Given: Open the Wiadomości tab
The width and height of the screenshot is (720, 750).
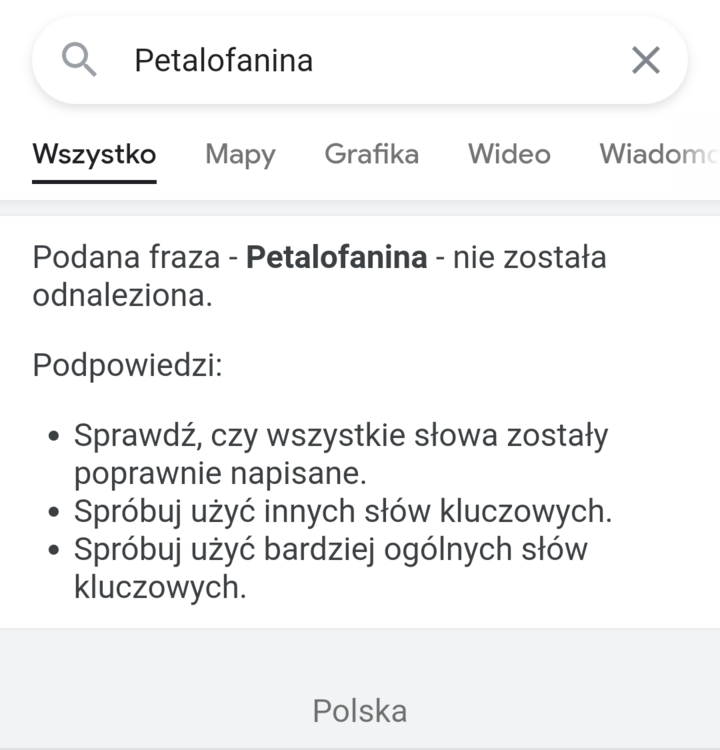Looking at the screenshot, I should pos(657,154).
